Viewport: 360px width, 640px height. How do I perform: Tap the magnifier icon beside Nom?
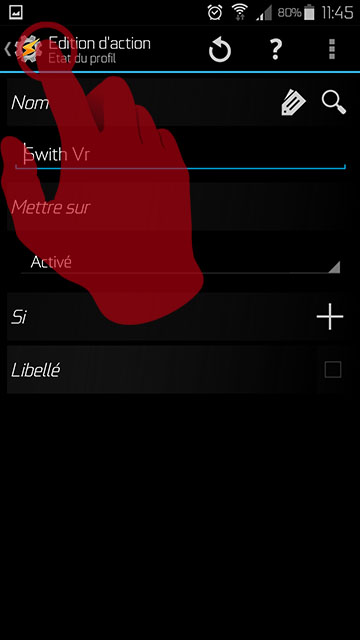pos(333,102)
